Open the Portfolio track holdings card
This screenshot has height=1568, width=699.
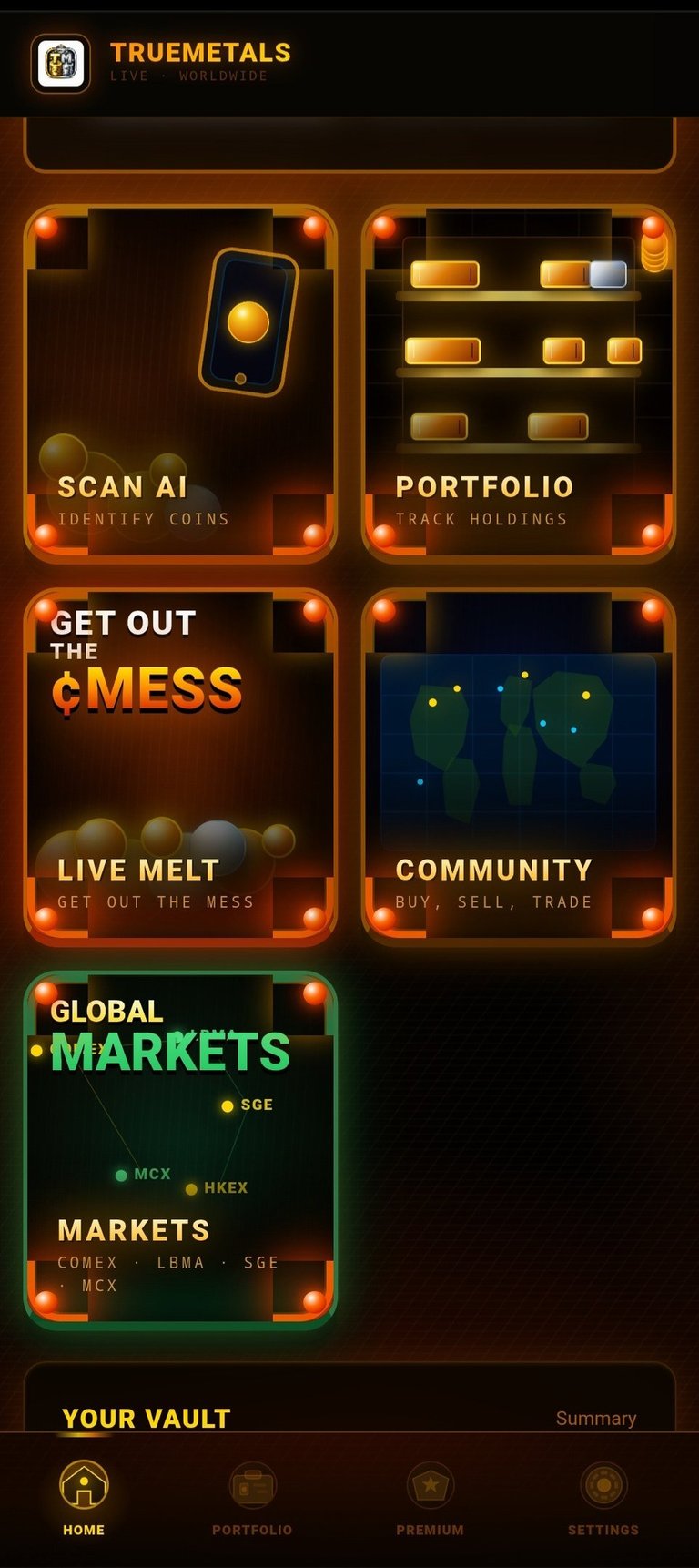(x=518, y=382)
